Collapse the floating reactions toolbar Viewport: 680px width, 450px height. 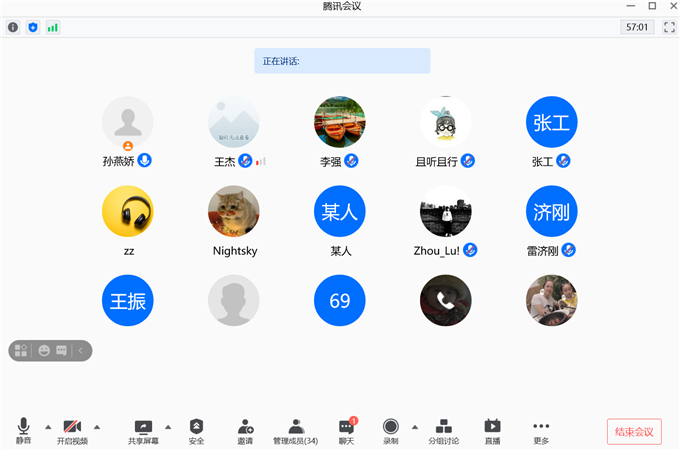click(x=81, y=350)
